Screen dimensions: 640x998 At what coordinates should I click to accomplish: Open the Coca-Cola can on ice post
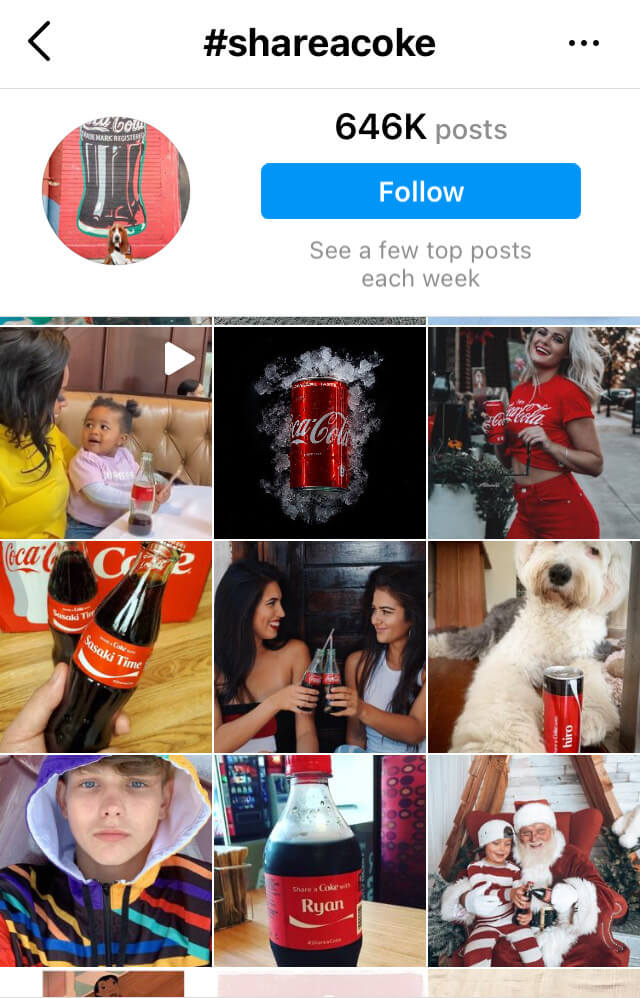point(320,432)
